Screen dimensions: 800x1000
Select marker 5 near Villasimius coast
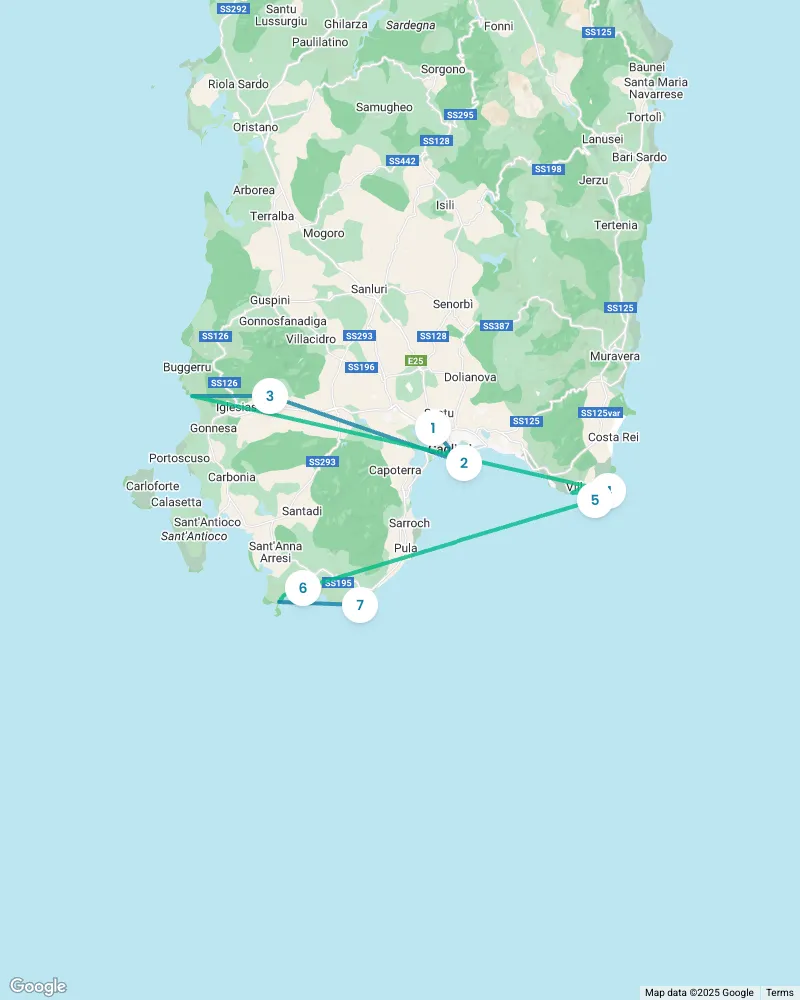coord(595,500)
